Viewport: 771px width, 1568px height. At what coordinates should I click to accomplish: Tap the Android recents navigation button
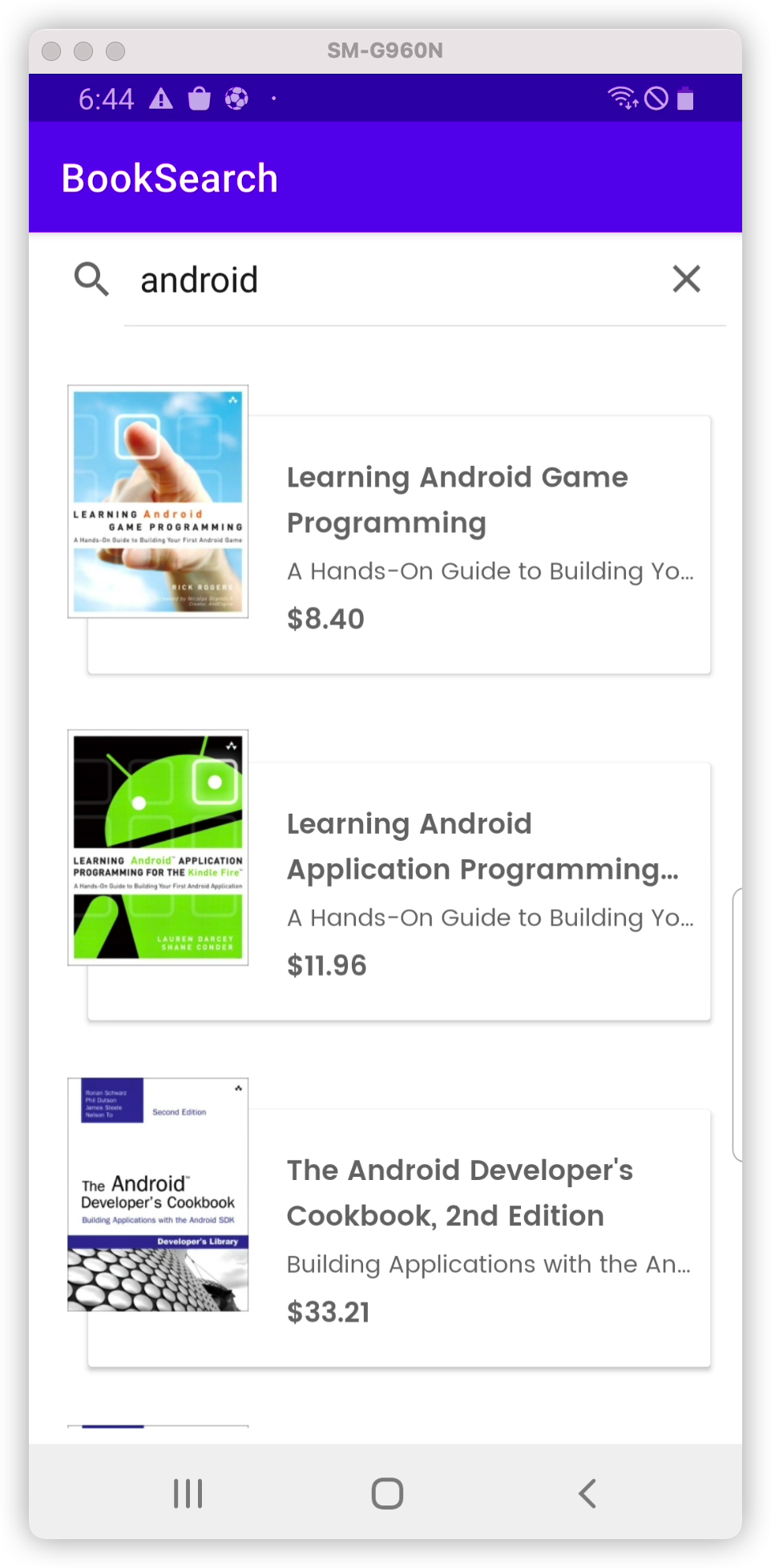pyautogui.click(x=187, y=1493)
